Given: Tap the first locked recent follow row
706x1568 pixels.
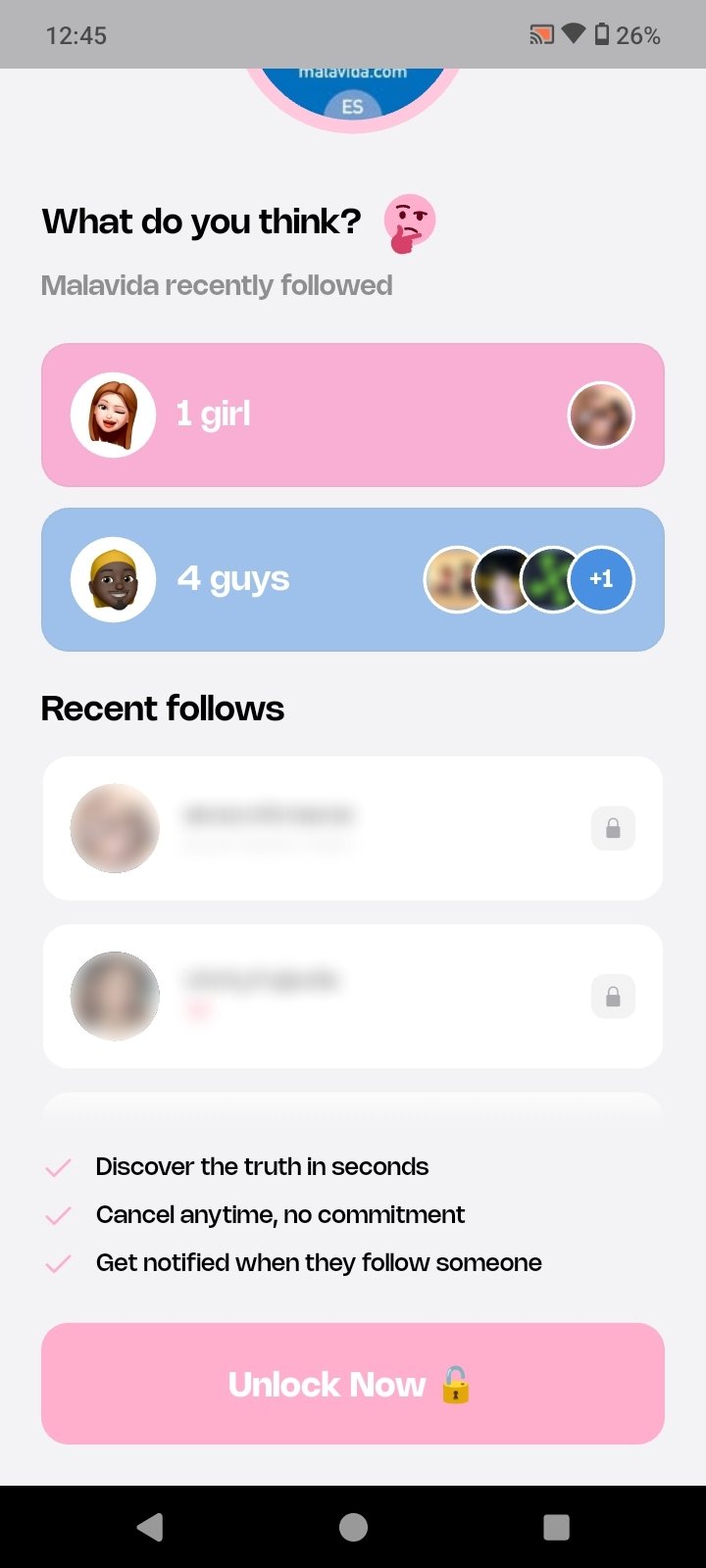Looking at the screenshot, I should point(353,828).
